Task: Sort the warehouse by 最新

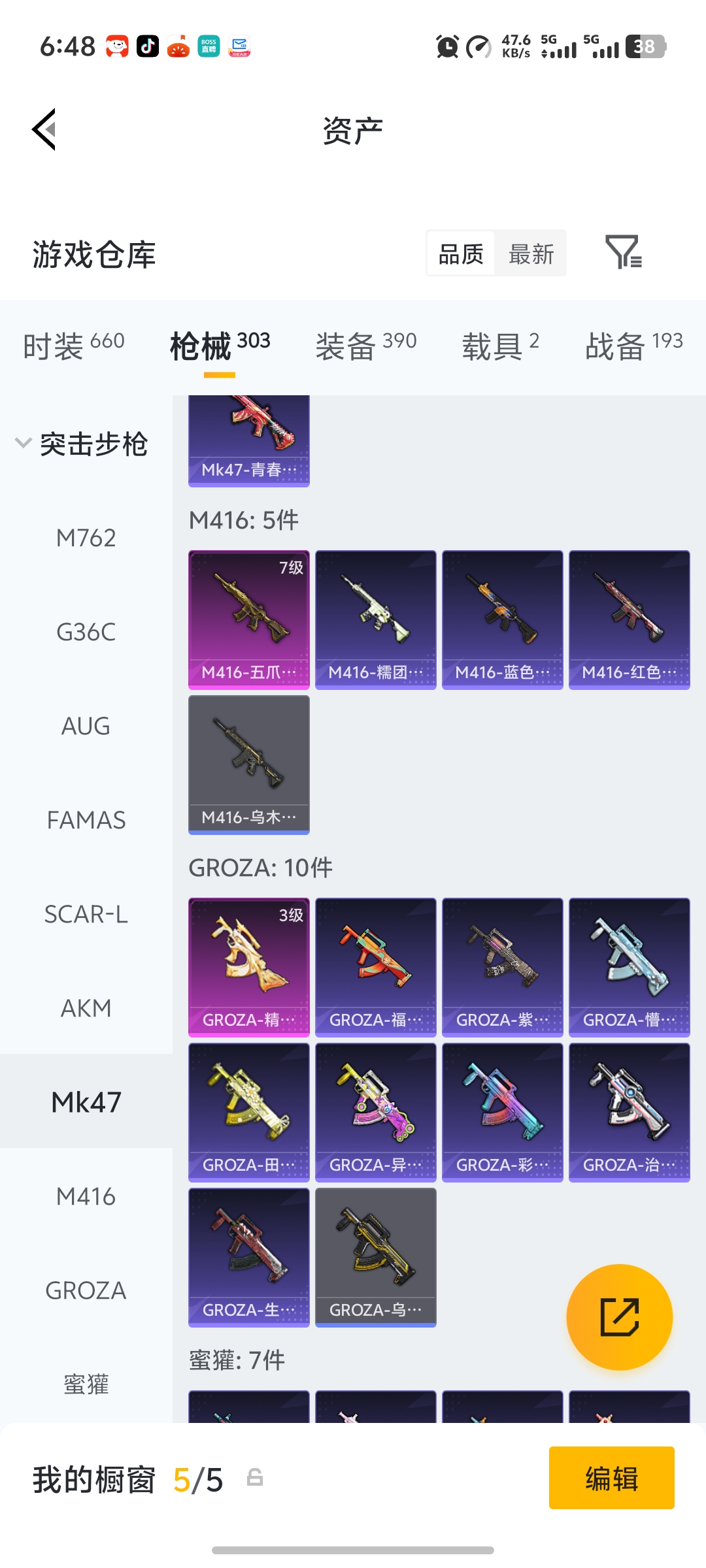Action: coord(531,253)
